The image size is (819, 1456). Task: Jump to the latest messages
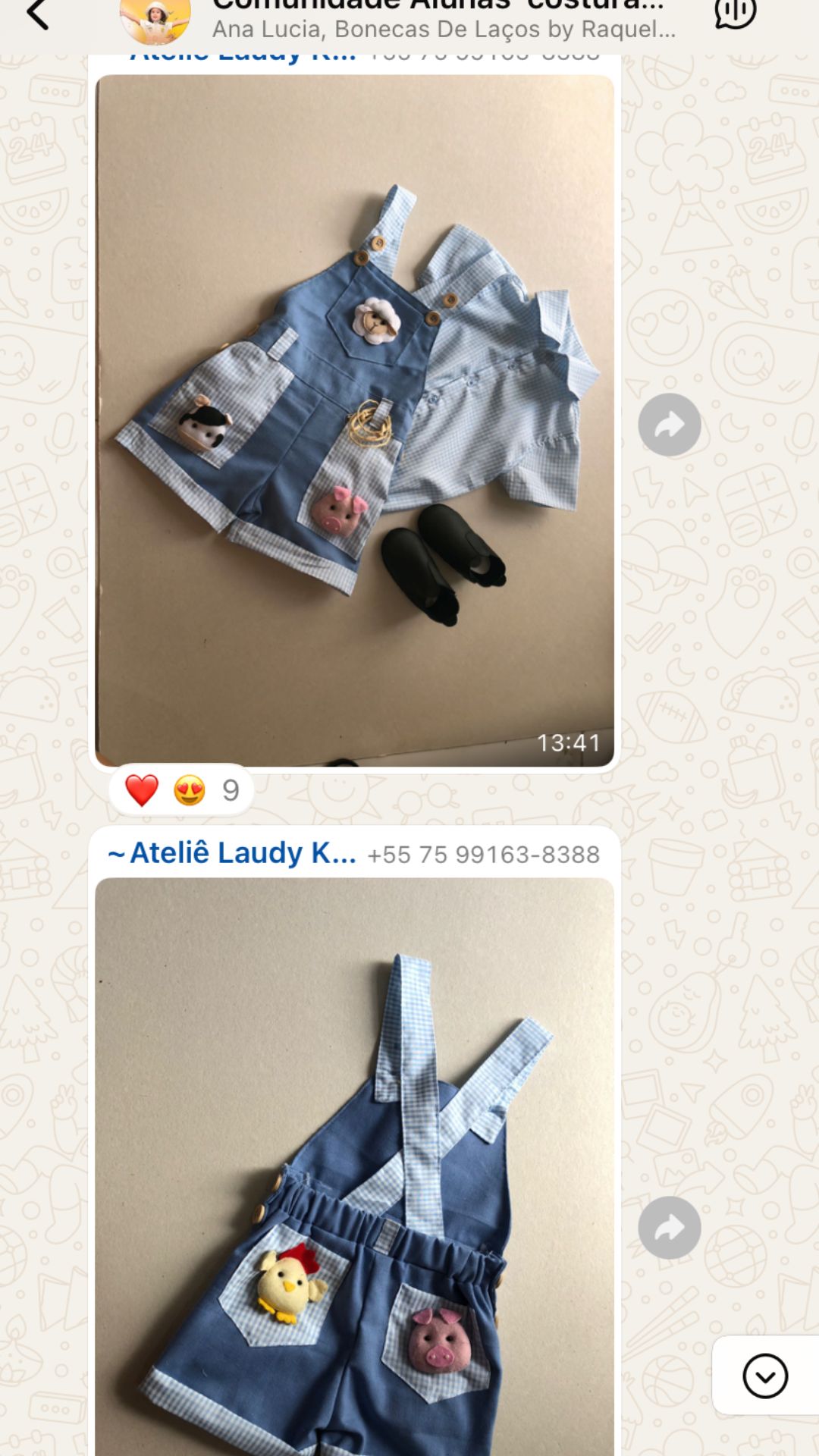pos(764,1376)
